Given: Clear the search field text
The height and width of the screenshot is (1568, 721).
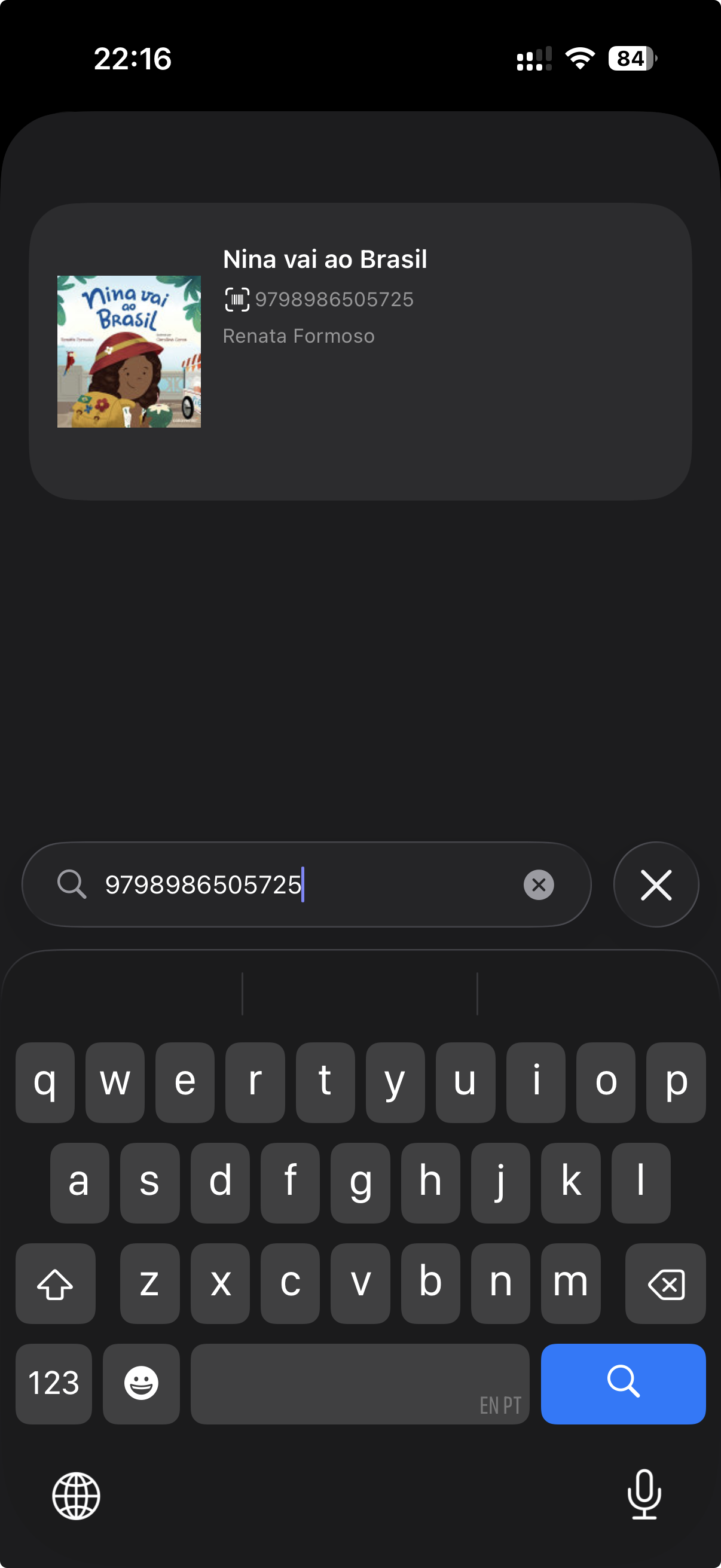Looking at the screenshot, I should click(x=539, y=884).
